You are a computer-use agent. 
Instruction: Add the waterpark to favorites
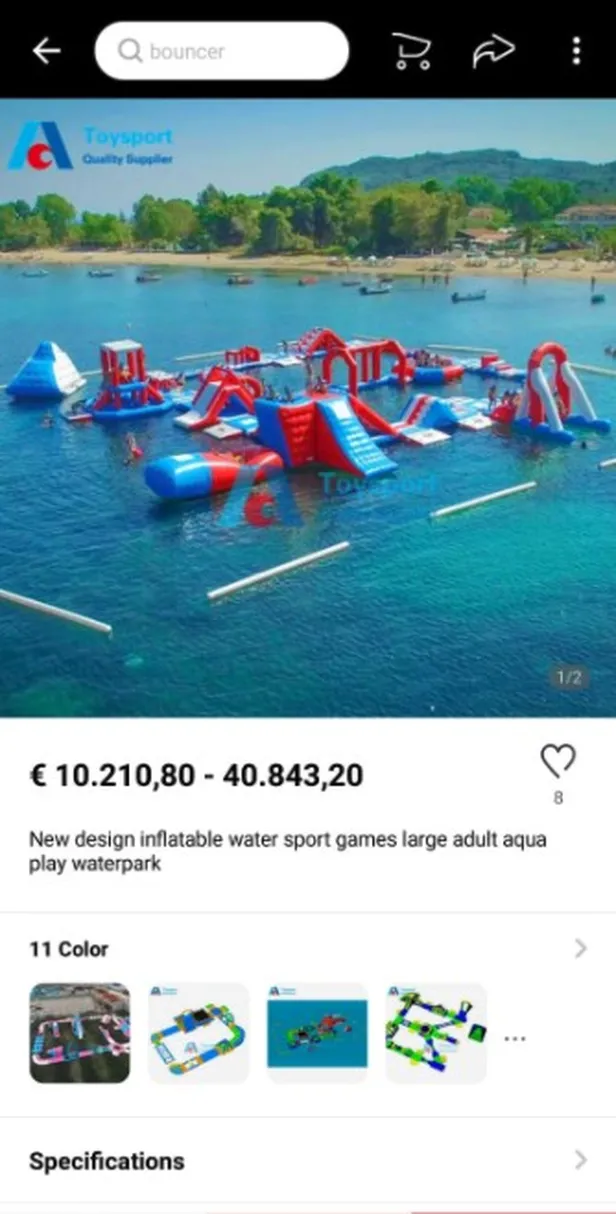(x=558, y=762)
